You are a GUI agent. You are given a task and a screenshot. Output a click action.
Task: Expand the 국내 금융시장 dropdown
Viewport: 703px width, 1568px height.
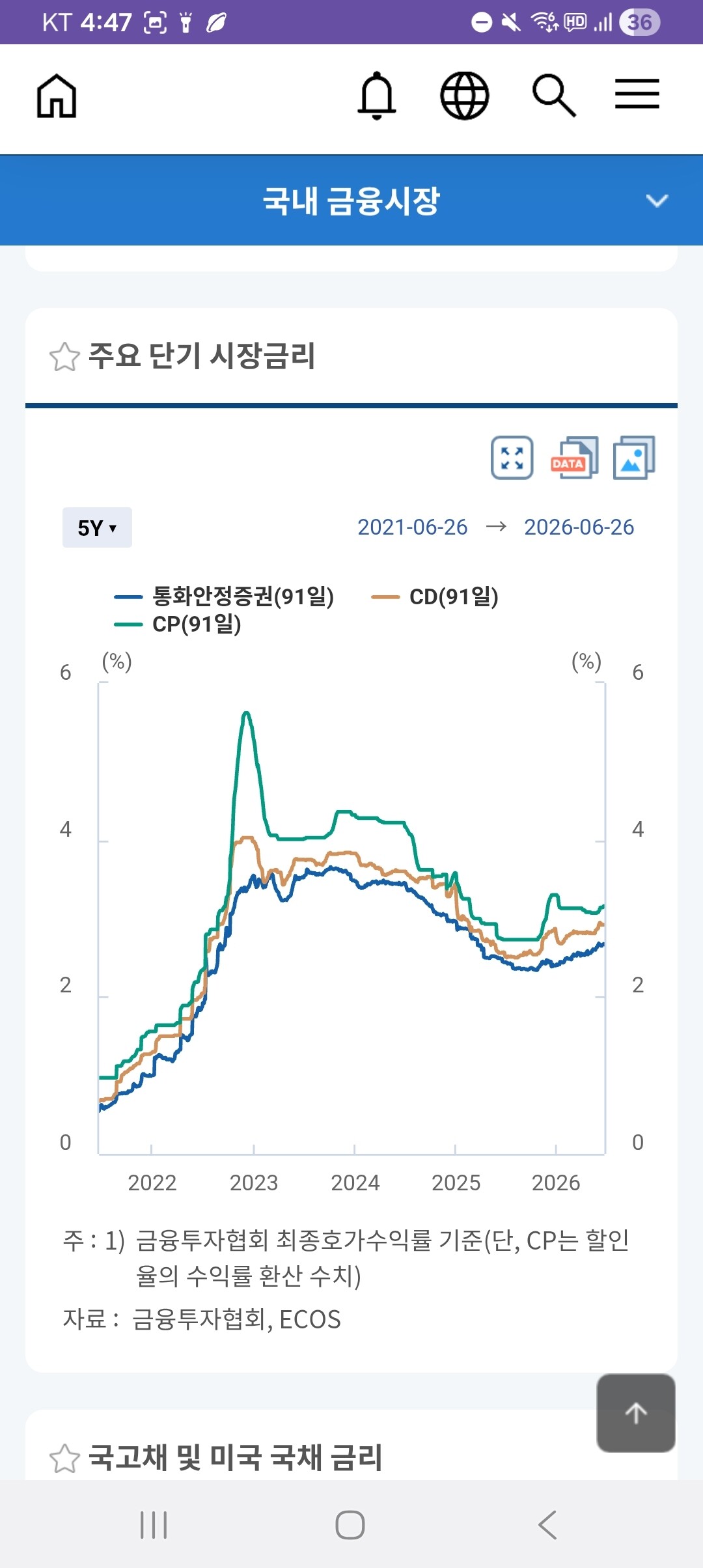click(x=657, y=201)
